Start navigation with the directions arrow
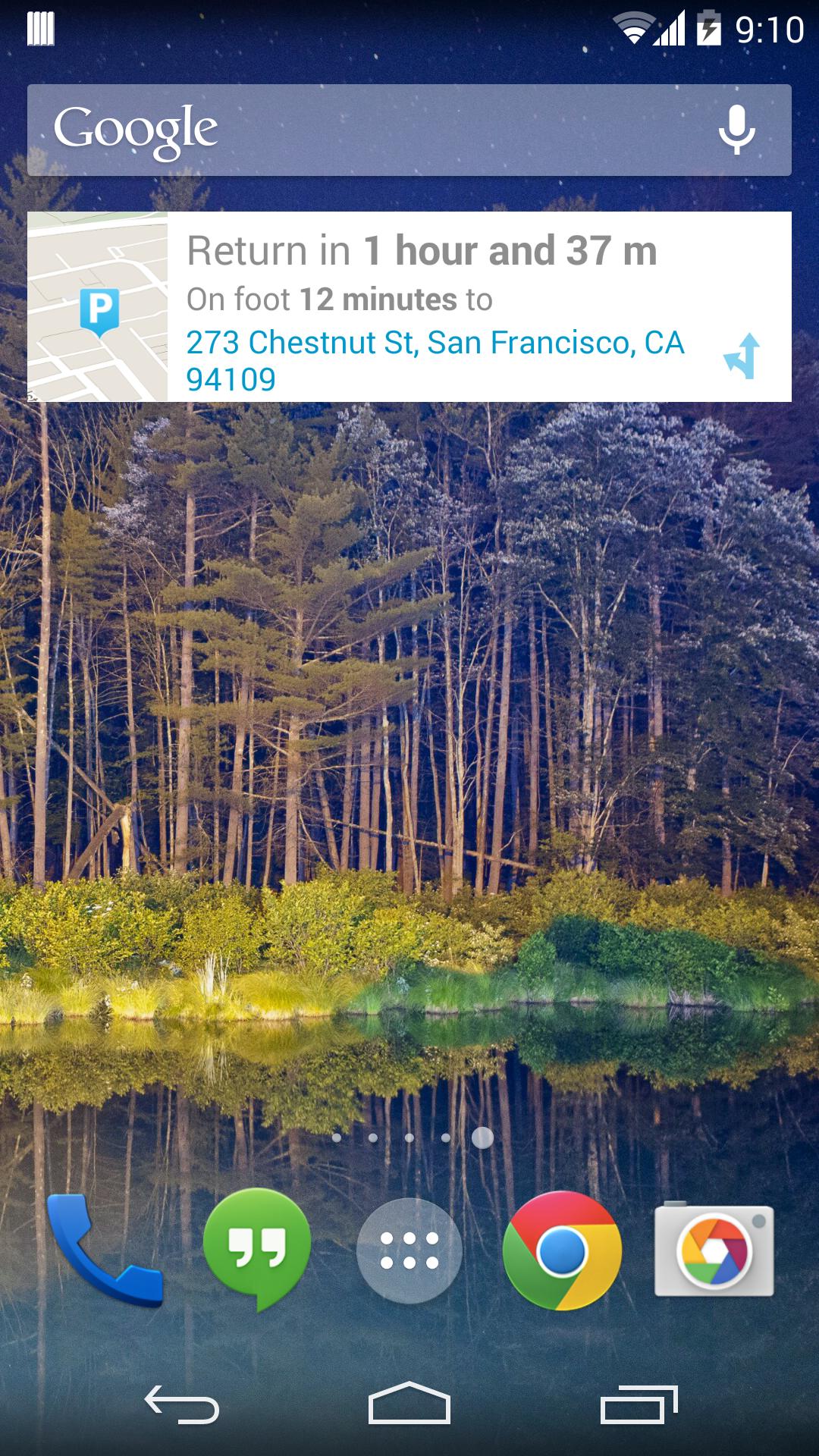Screen dimensions: 819x1456 [x=742, y=356]
